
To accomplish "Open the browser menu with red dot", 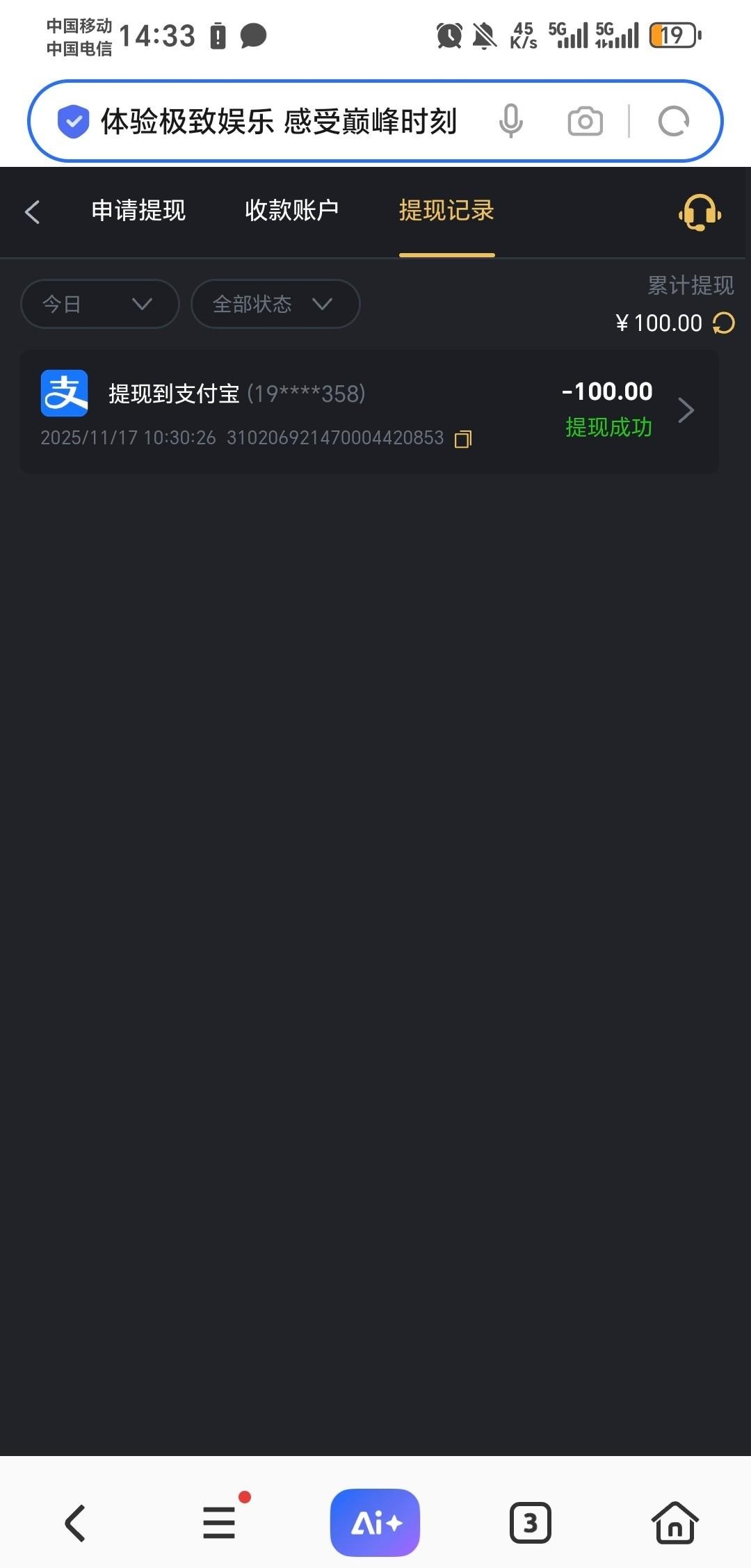I will click(220, 1523).
